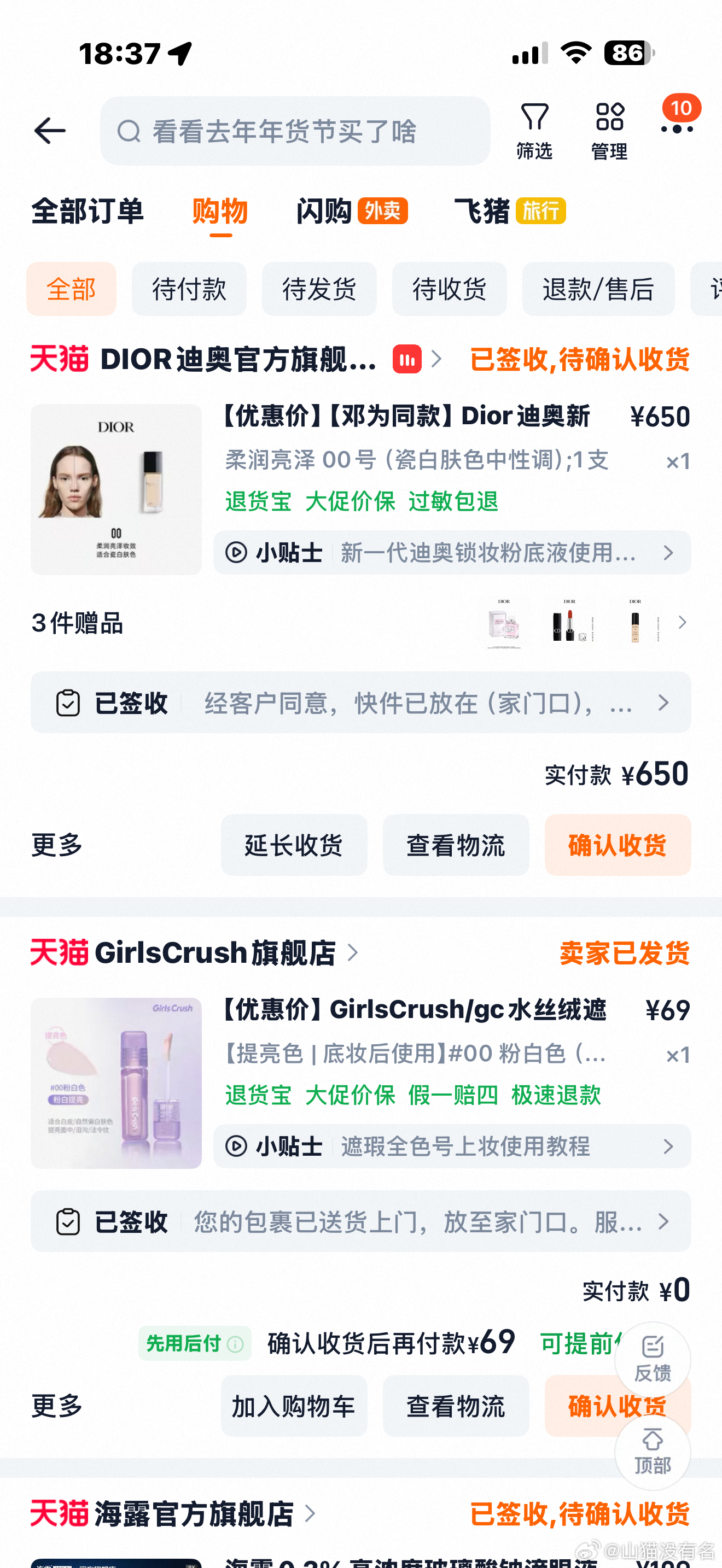Open the three-dot more menu with badge 10
Image resolution: width=722 pixels, height=1568 pixels.
click(678, 129)
